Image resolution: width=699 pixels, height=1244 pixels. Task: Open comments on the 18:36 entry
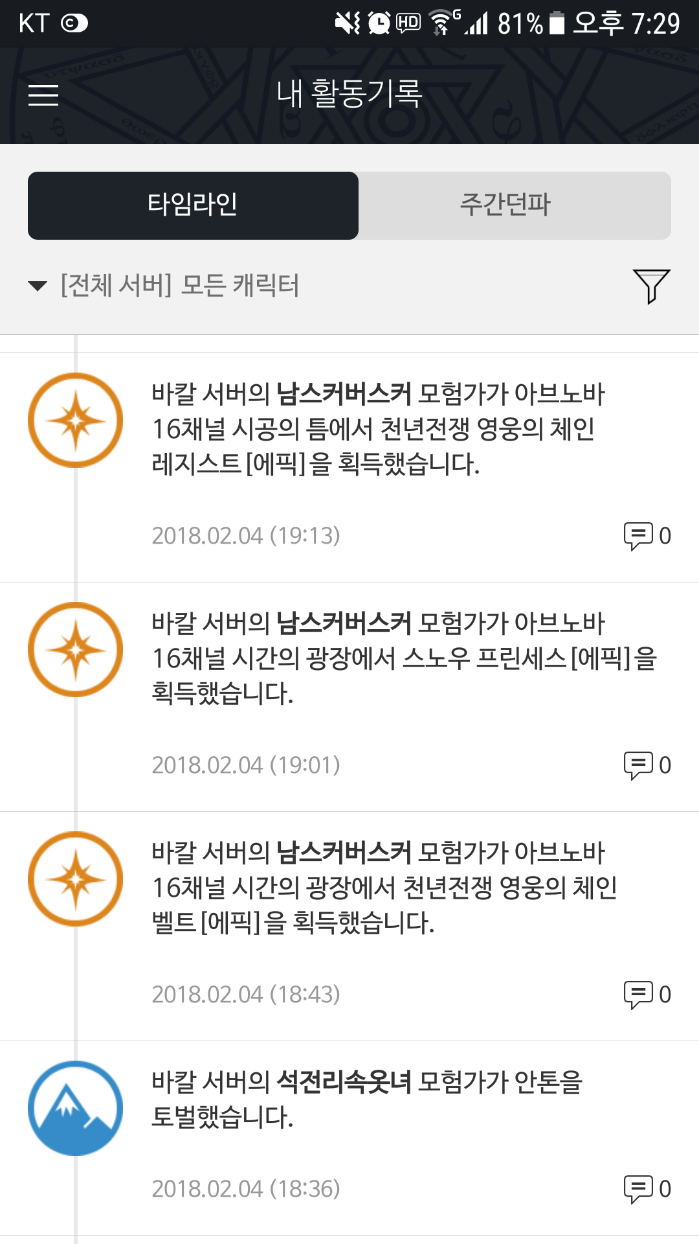pyautogui.click(x=646, y=1189)
